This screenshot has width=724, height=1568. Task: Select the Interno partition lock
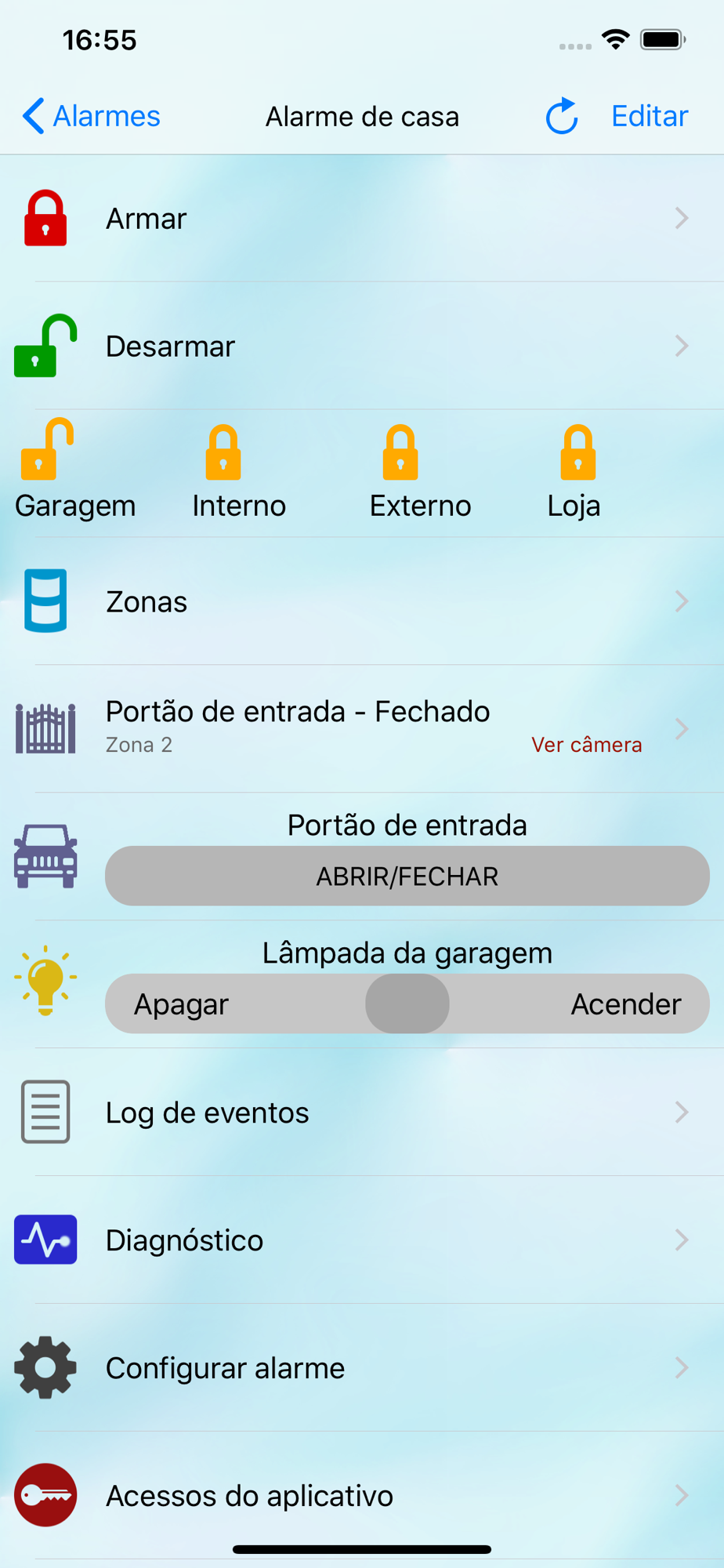tap(239, 470)
